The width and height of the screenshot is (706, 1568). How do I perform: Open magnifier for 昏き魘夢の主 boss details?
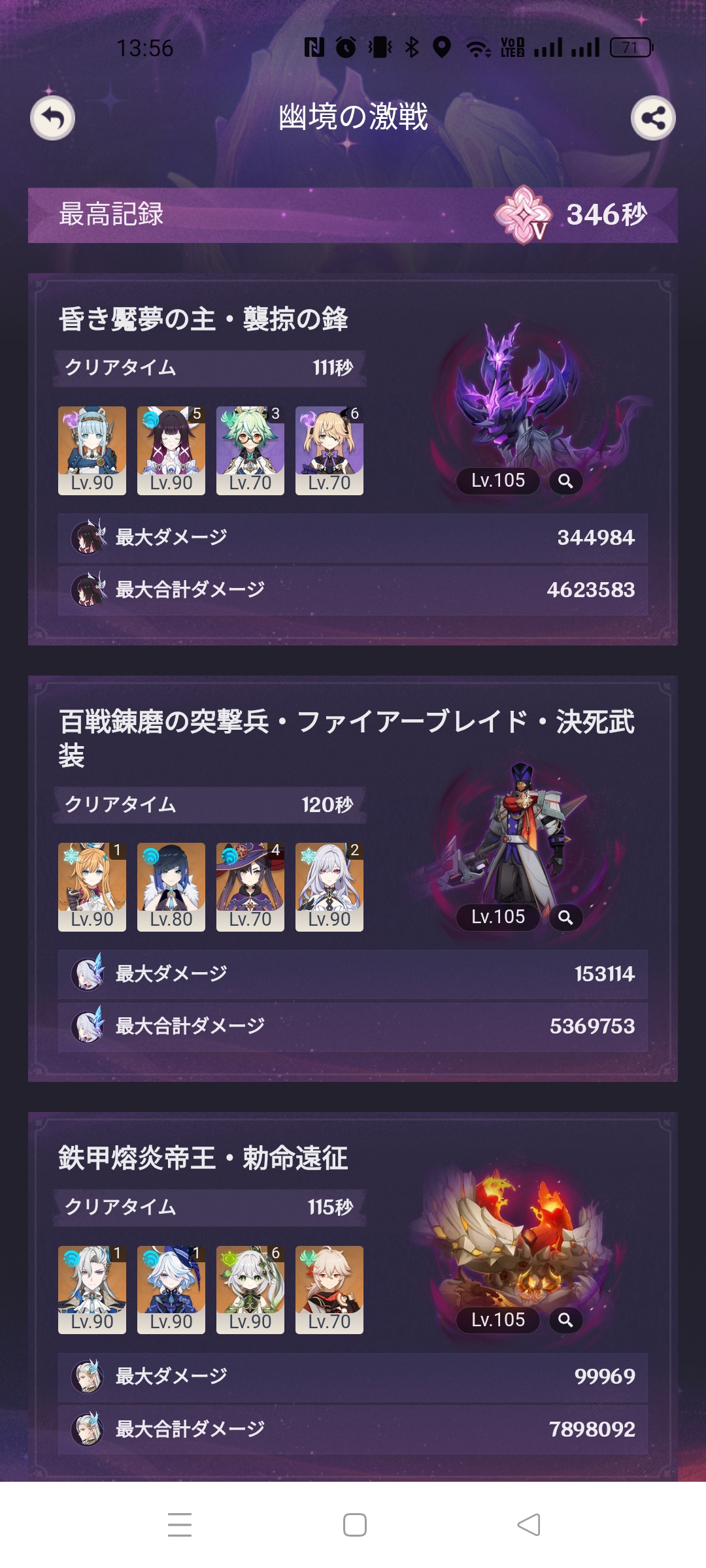click(x=565, y=482)
